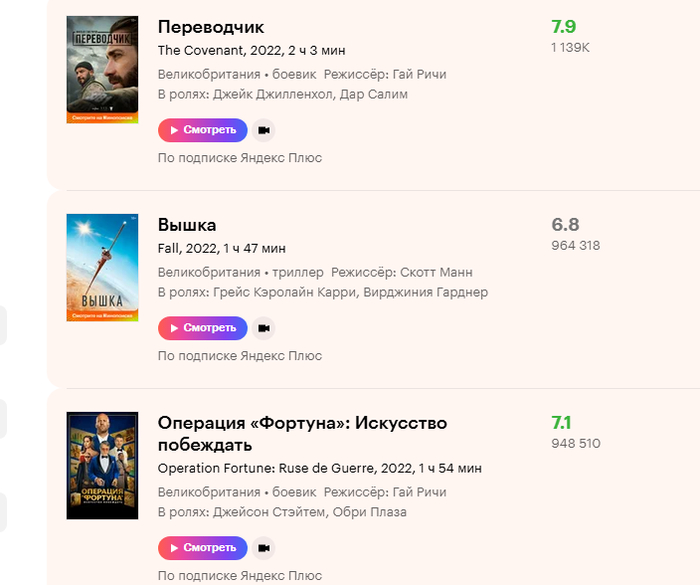Image resolution: width=700 pixels, height=585 pixels.
Task: Tap Смотреть button for Переводчик
Action: tap(202, 130)
